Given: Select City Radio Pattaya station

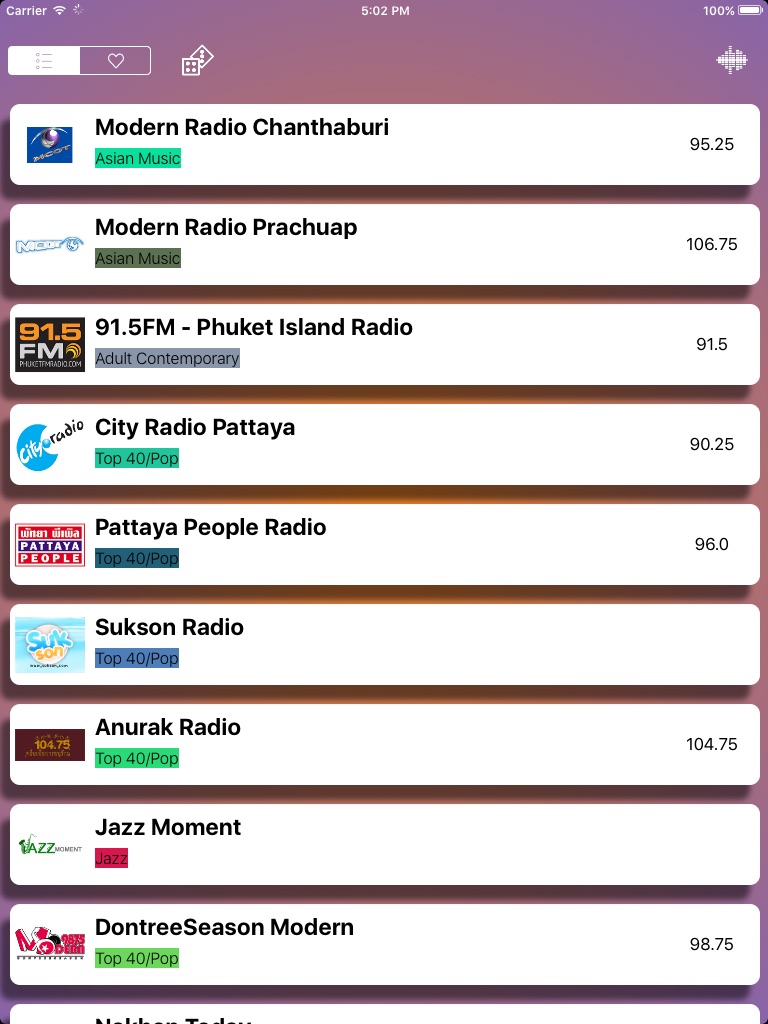Looking at the screenshot, I should coord(385,444).
